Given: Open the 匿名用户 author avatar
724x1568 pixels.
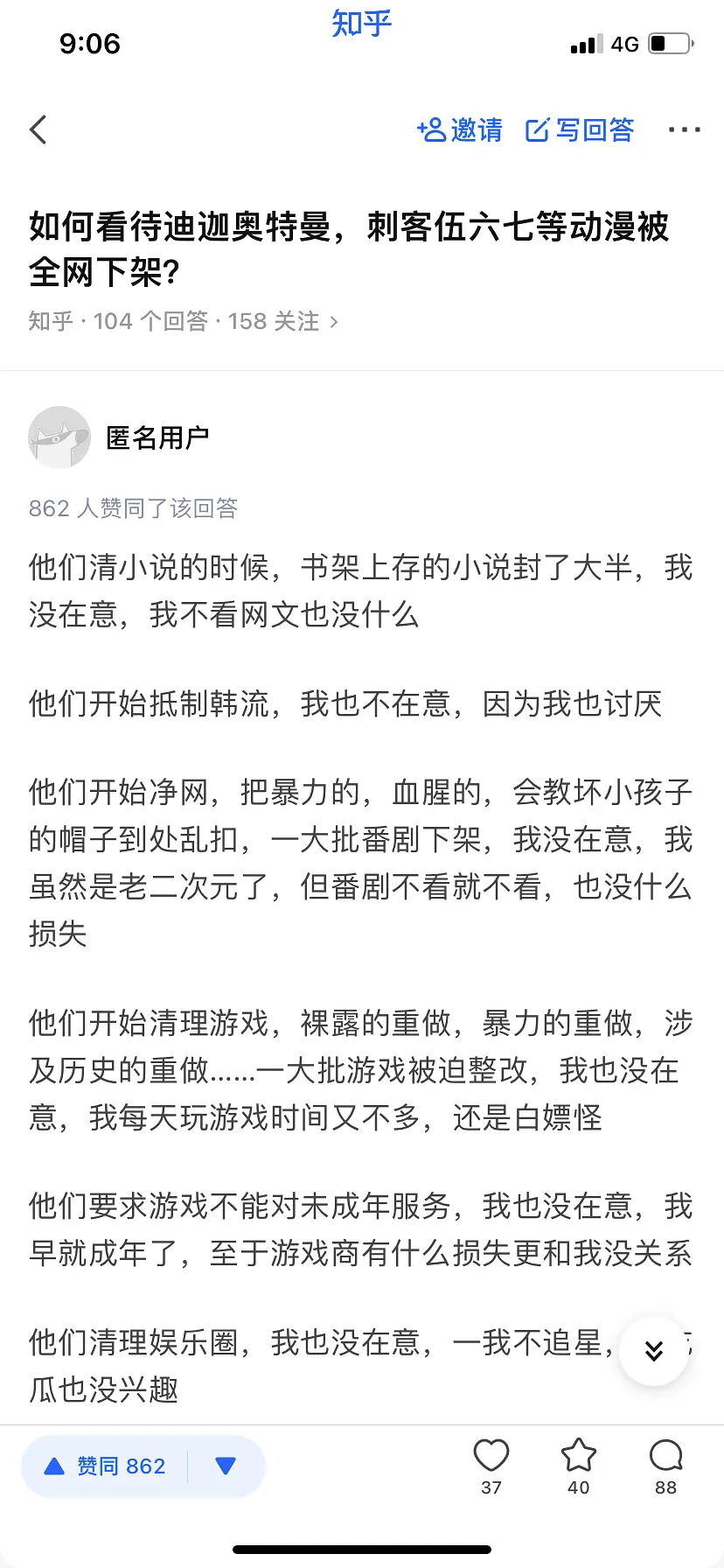Looking at the screenshot, I should coord(59,437).
